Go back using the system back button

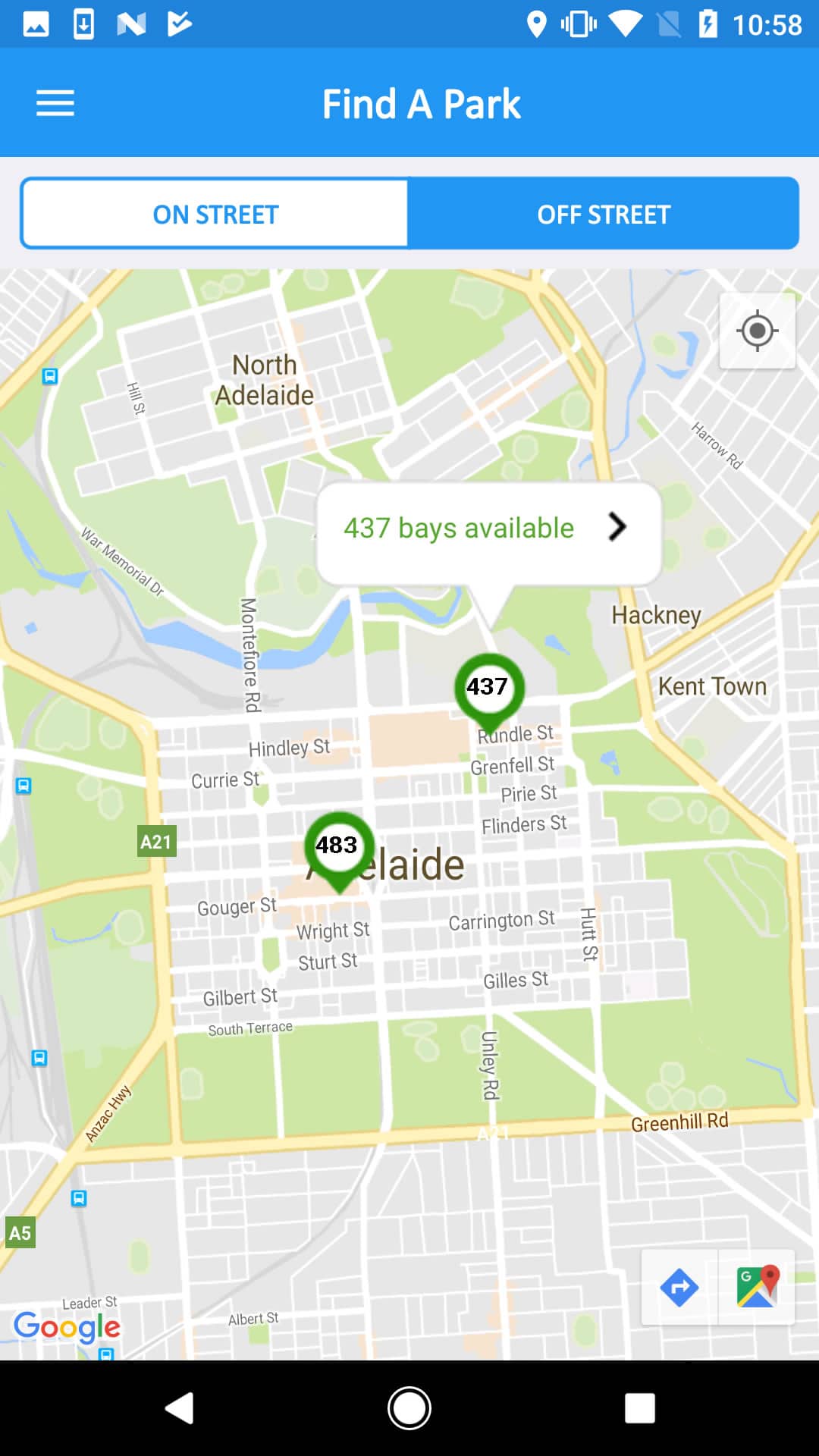pyautogui.click(x=180, y=1408)
